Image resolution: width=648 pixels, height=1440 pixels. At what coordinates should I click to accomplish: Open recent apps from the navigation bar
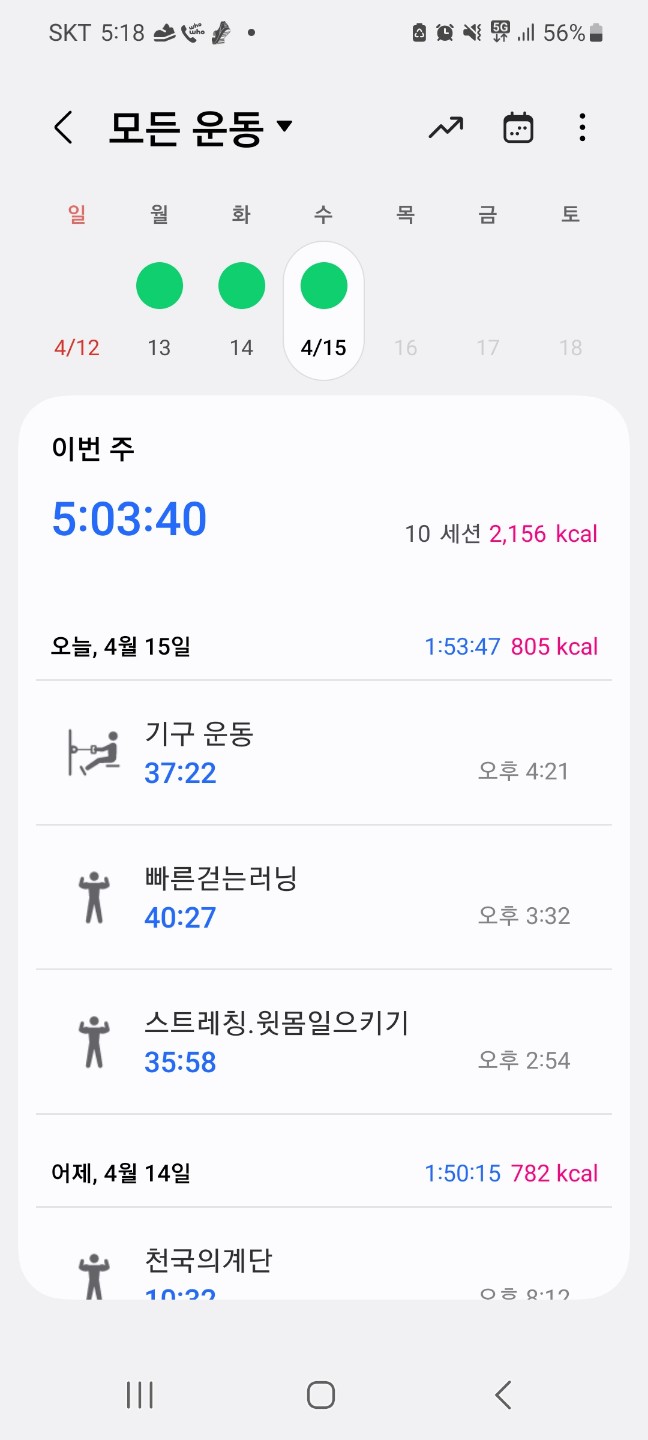click(140, 1395)
